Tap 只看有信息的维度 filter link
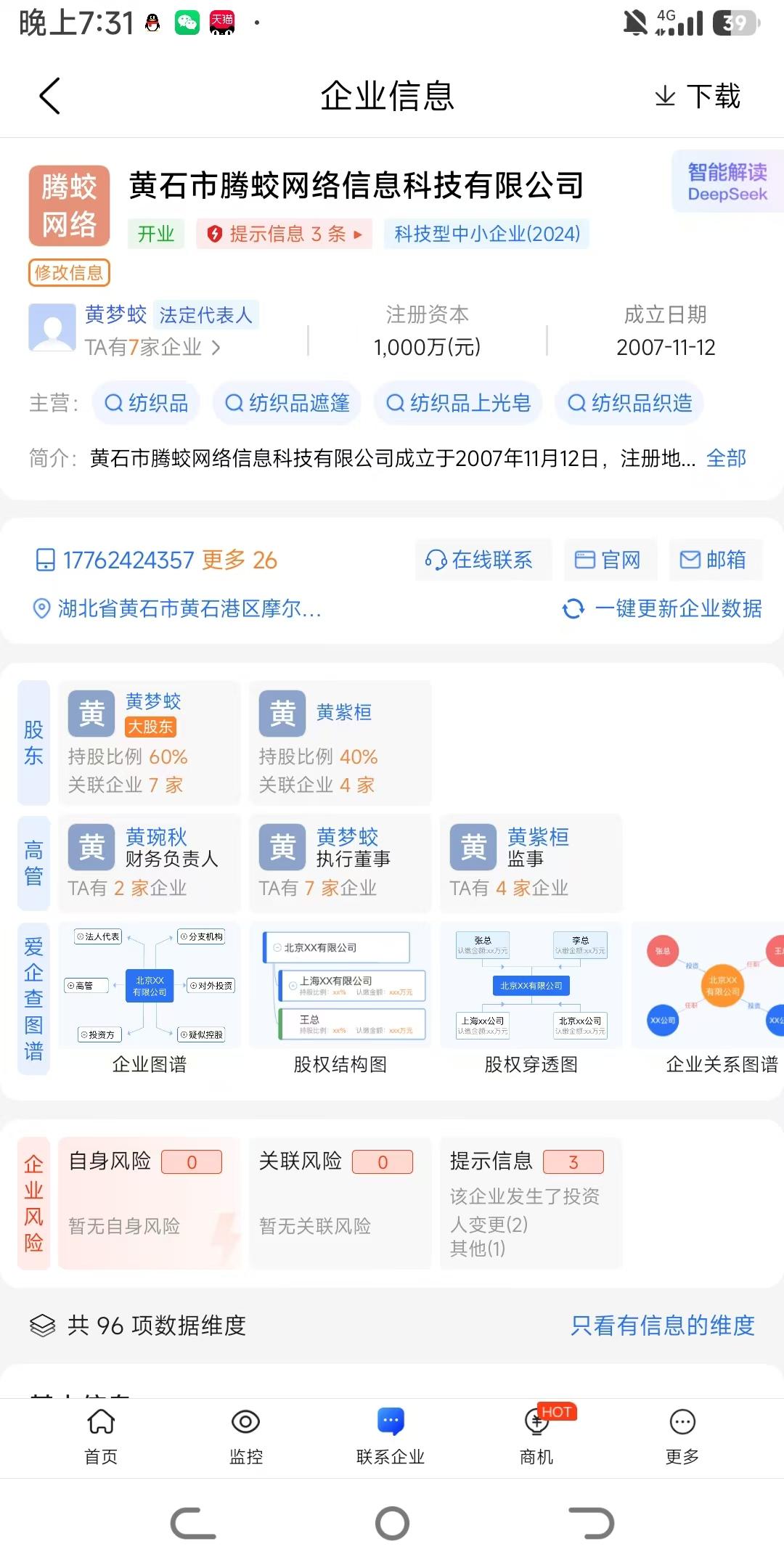 663,1326
